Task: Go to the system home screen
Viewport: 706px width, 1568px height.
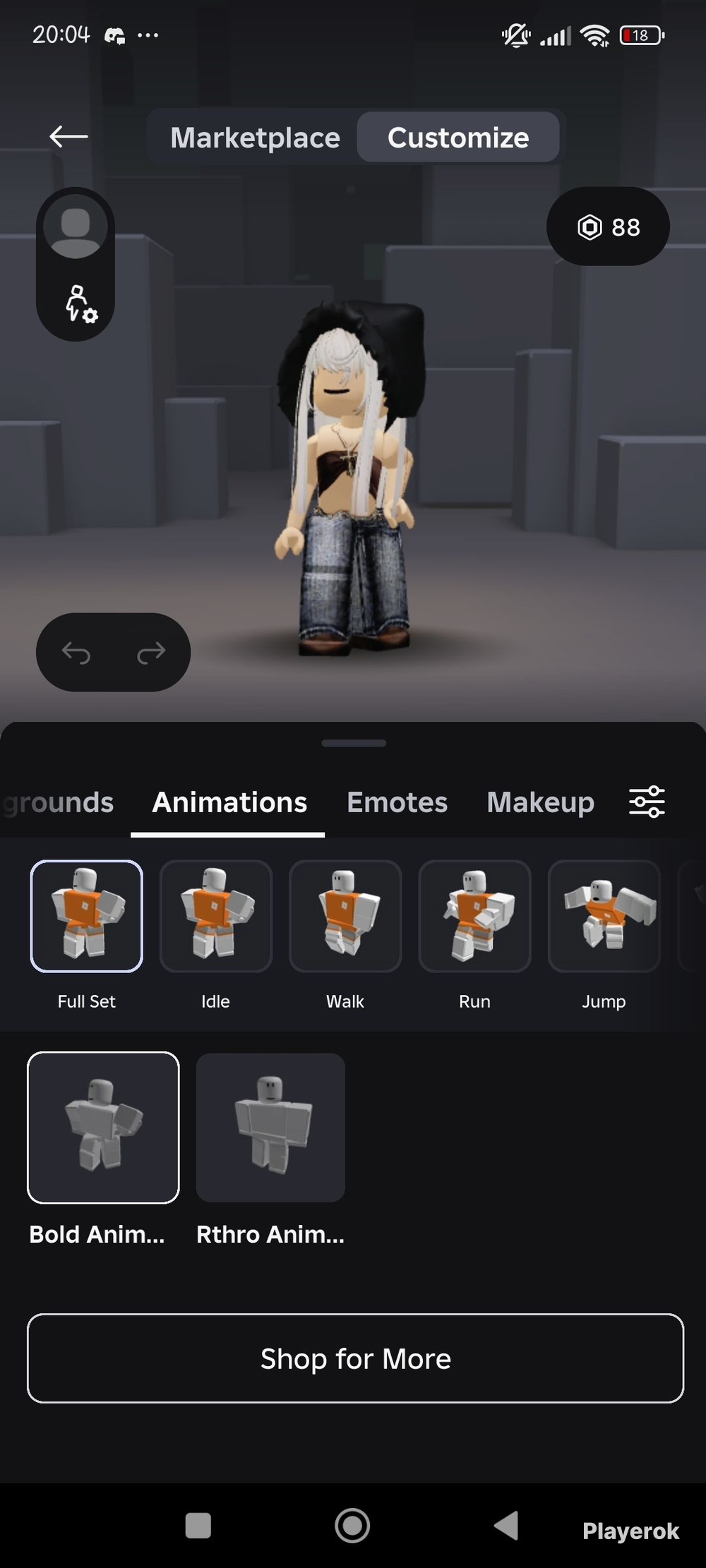Action: (x=352, y=1526)
